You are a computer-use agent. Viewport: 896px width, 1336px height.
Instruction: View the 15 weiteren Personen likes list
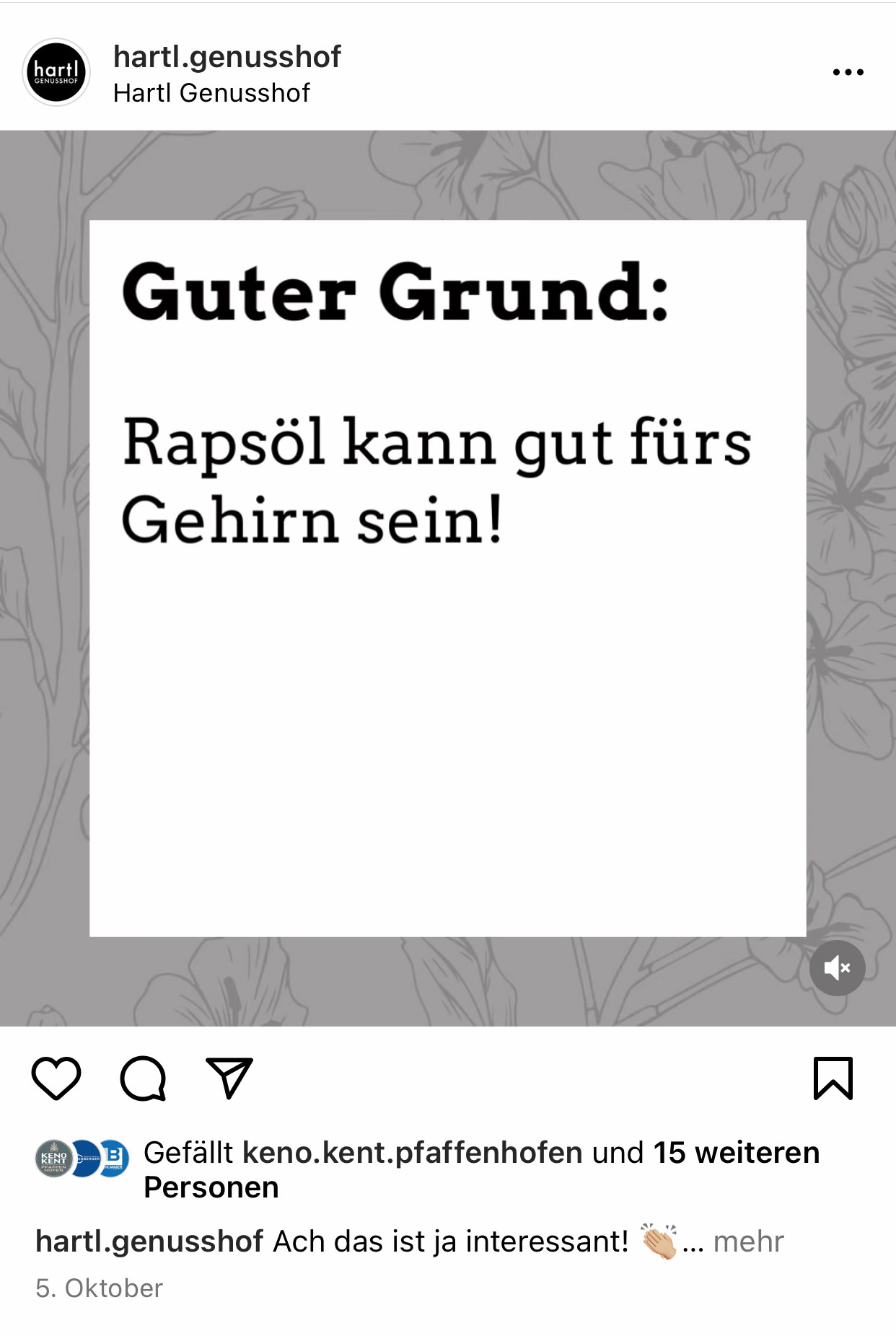pos(736,1153)
